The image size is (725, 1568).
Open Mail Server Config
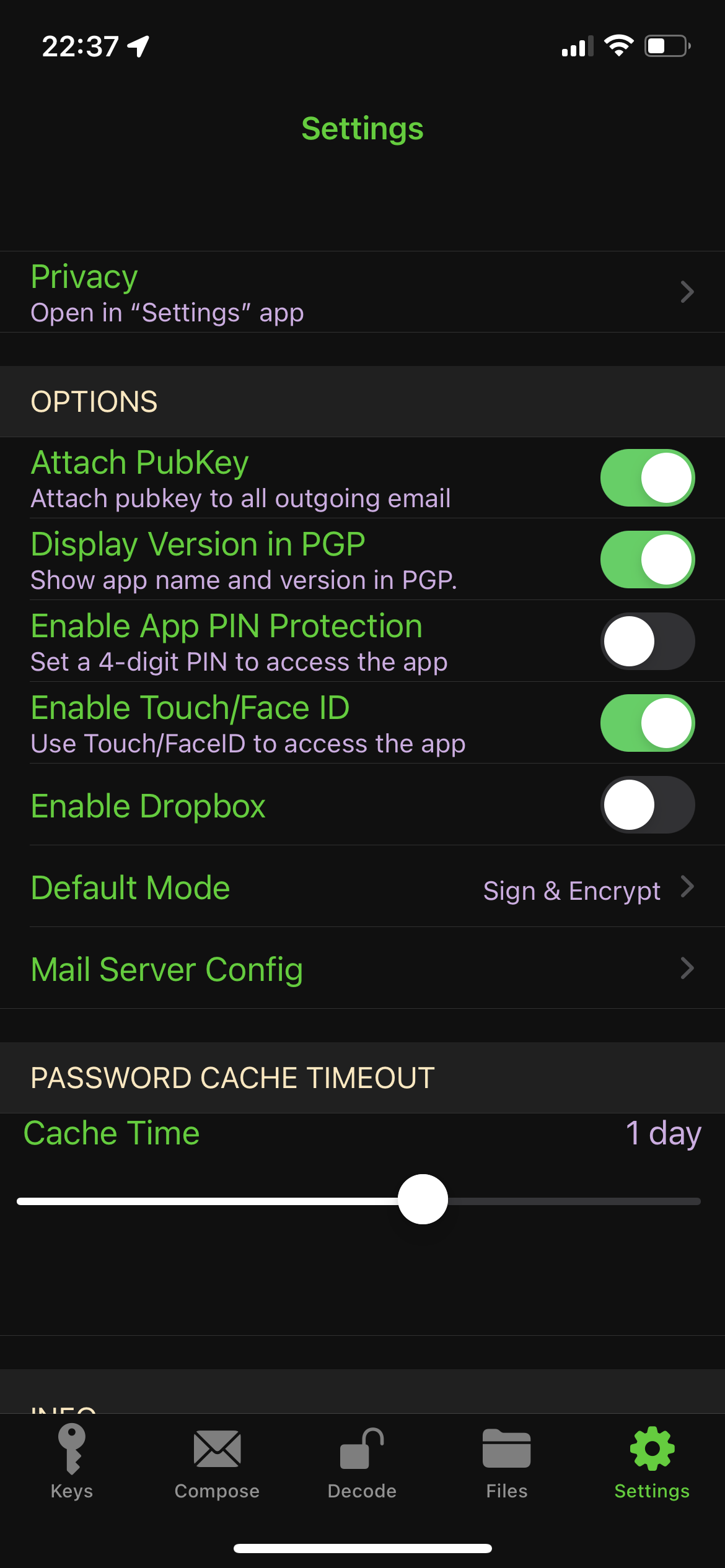(x=362, y=970)
